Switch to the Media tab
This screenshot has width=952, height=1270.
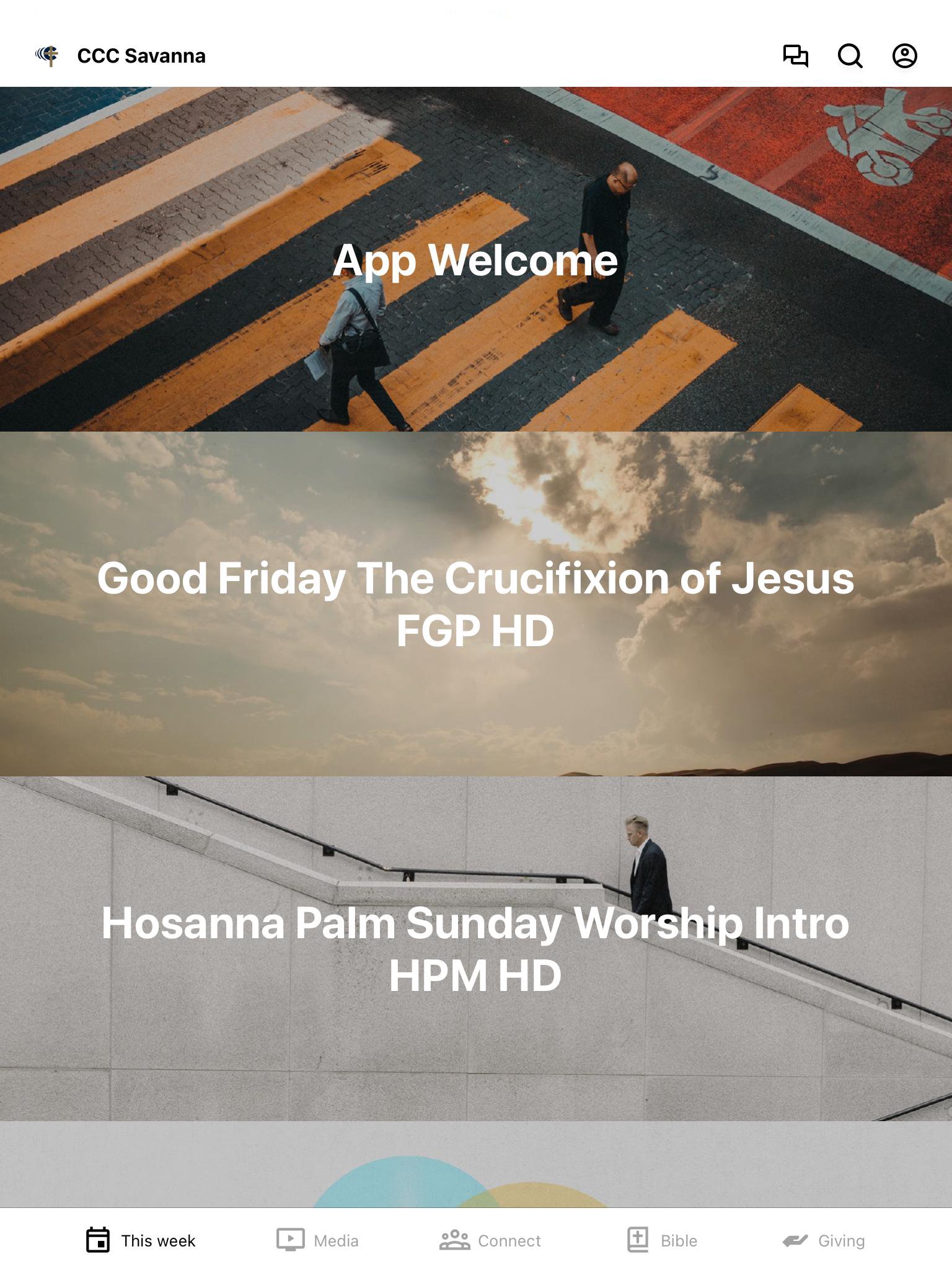317,1240
